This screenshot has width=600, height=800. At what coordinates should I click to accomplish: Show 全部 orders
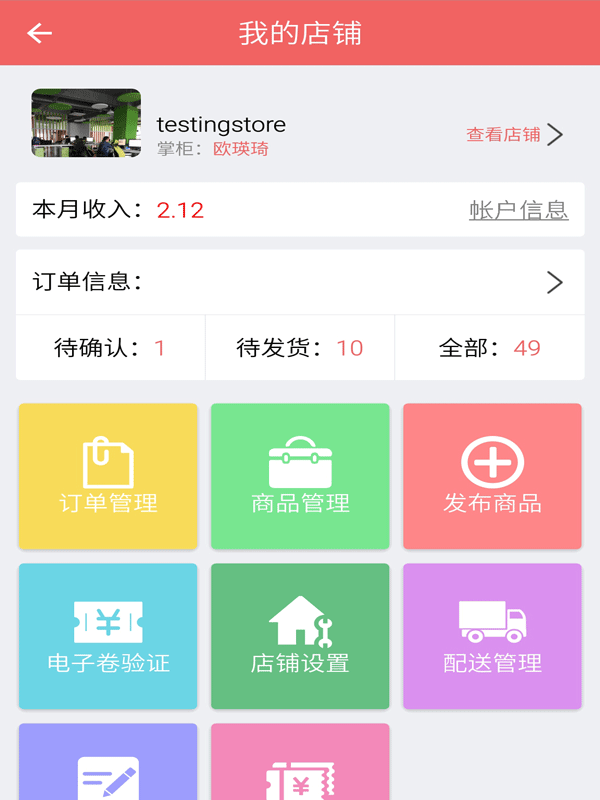coord(490,348)
